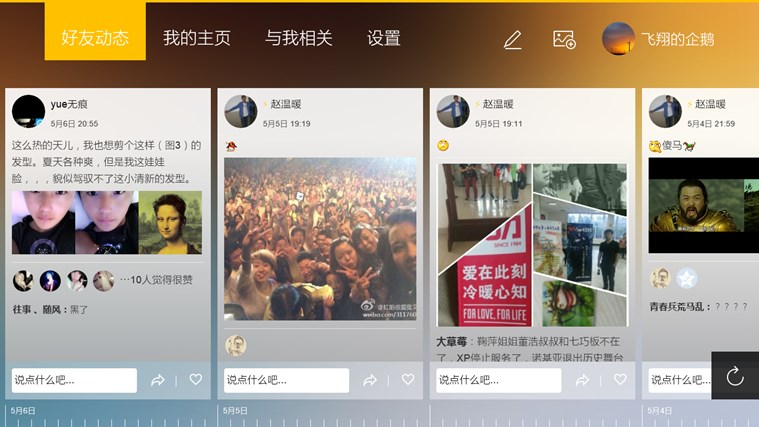Image resolution: width=759 pixels, height=427 pixels.
Task: Open the Mona Lisa picture in yue无痕's post
Action: click(x=170, y=222)
